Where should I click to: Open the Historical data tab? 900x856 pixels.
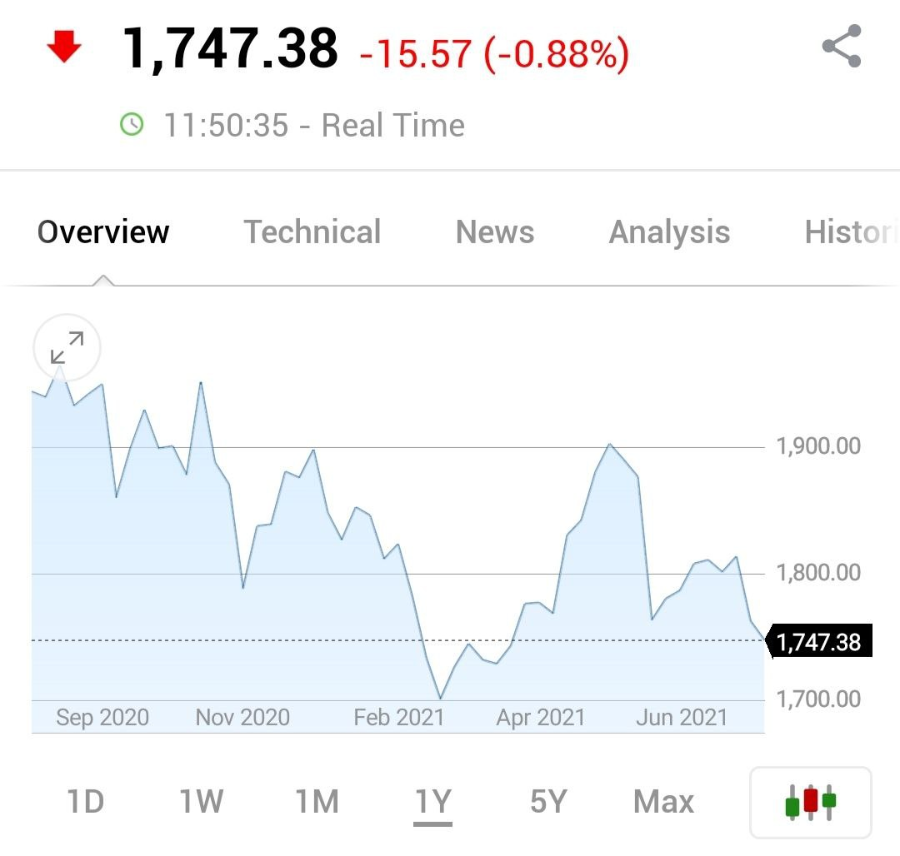click(848, 232)
